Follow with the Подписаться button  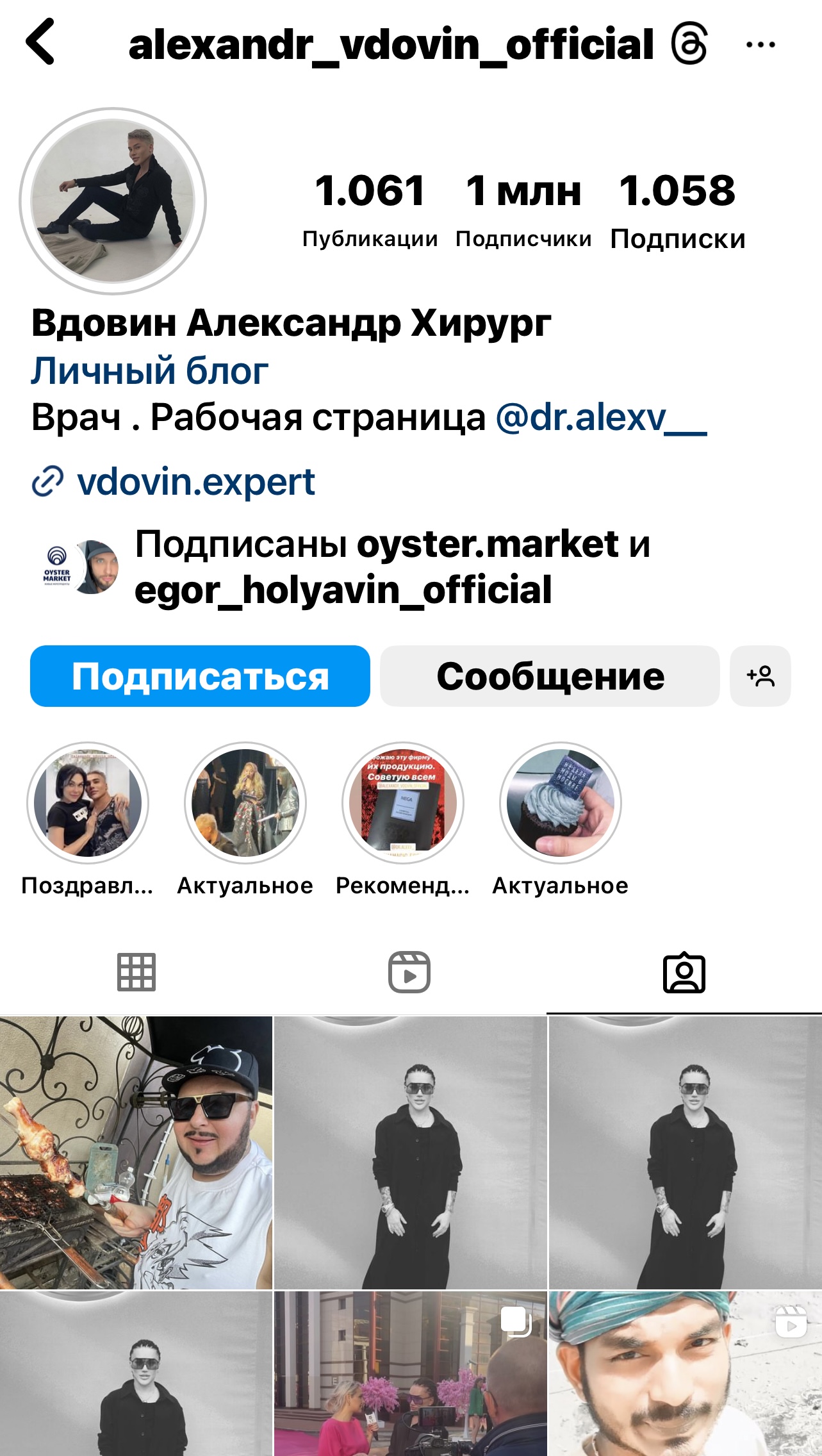tap(200, 676)
